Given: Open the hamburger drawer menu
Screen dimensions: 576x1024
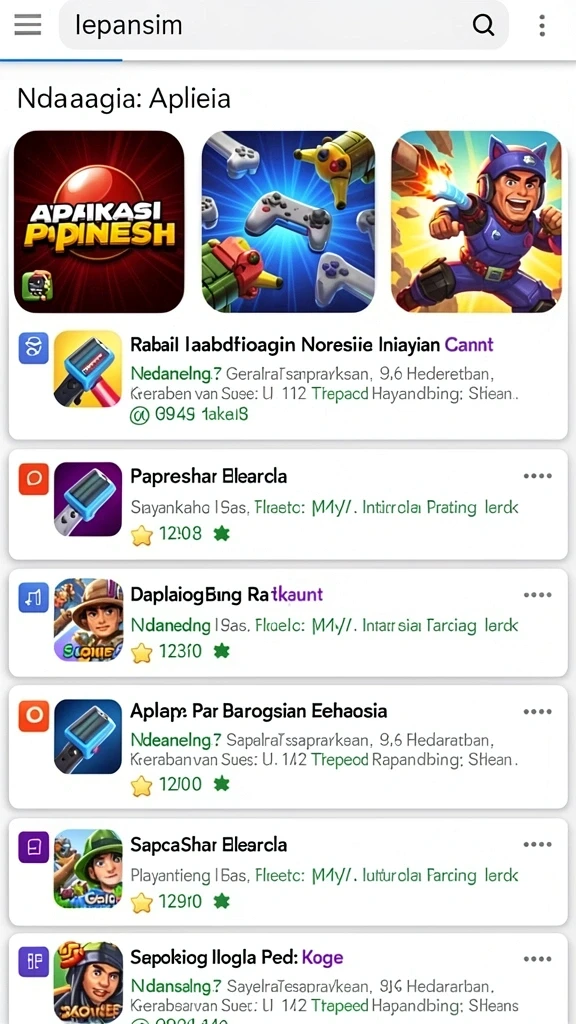Looking at the screenshot, I should (27, 25).
